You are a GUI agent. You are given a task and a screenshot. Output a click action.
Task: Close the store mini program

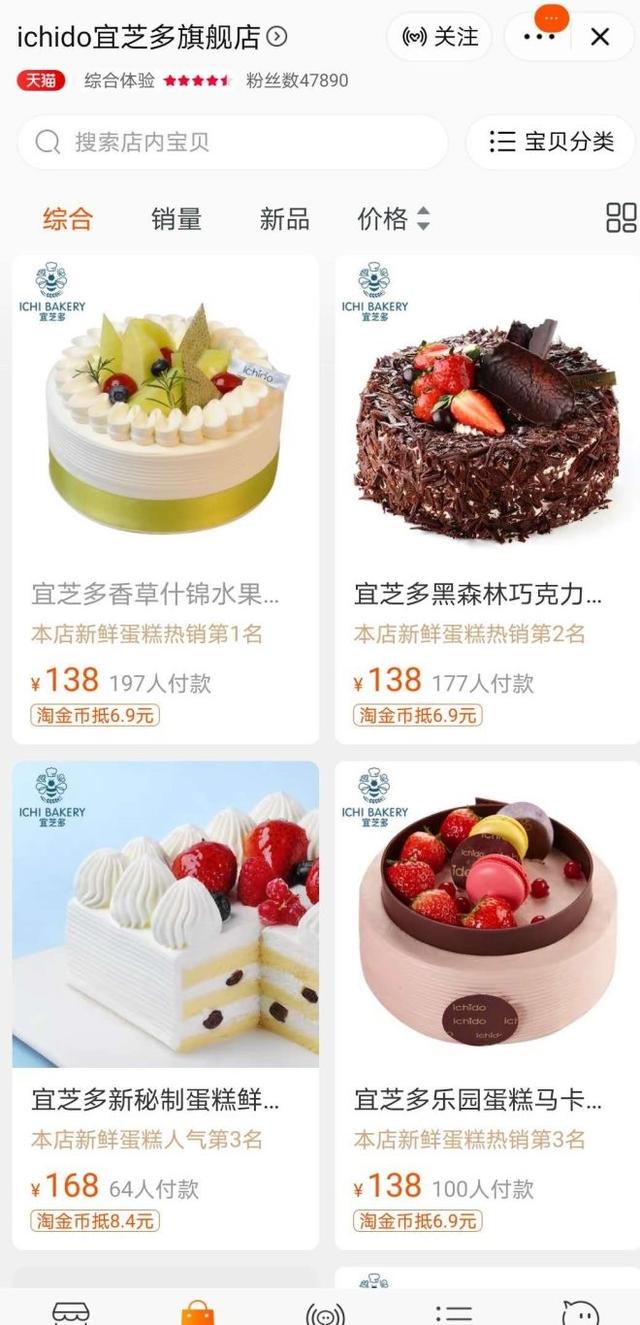600,37
